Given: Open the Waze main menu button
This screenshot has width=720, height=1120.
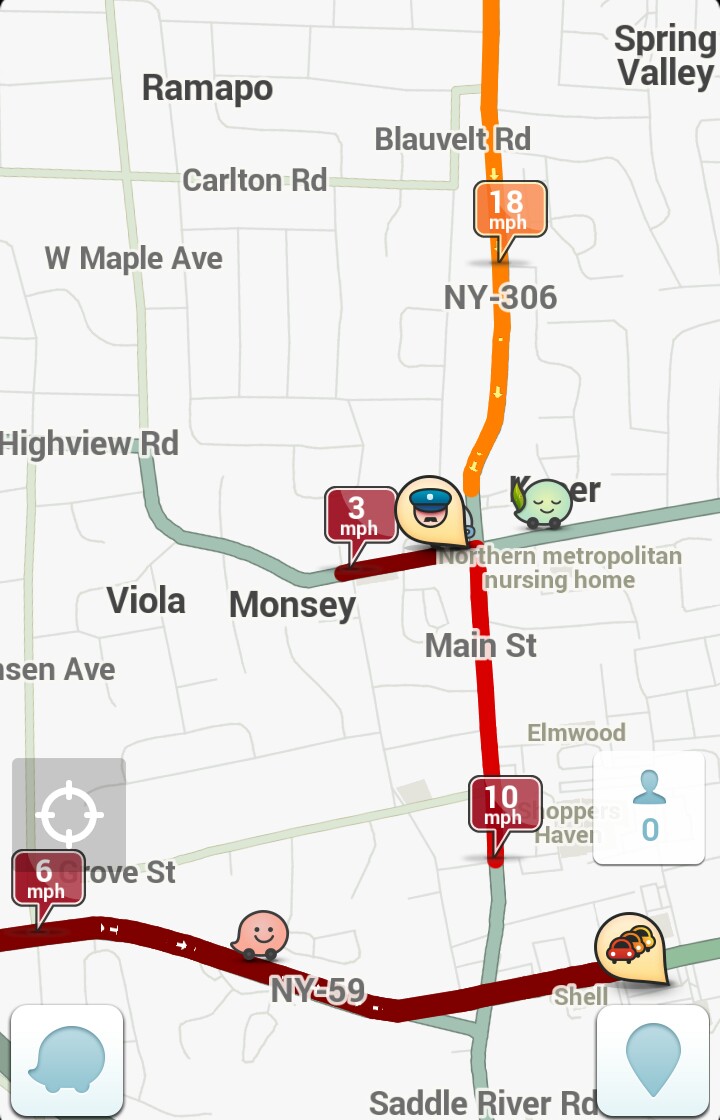Looking at the screenshot, I should tap(66, 1060).
